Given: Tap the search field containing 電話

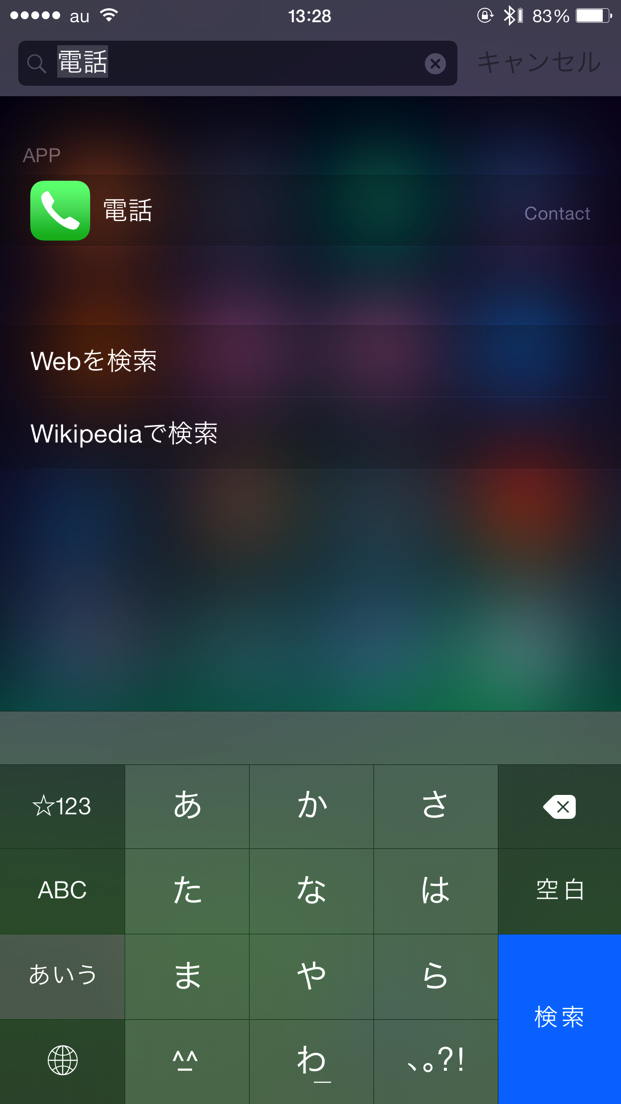Looking at the screenshot, I should pyautogui.click(x=240, y=63).
